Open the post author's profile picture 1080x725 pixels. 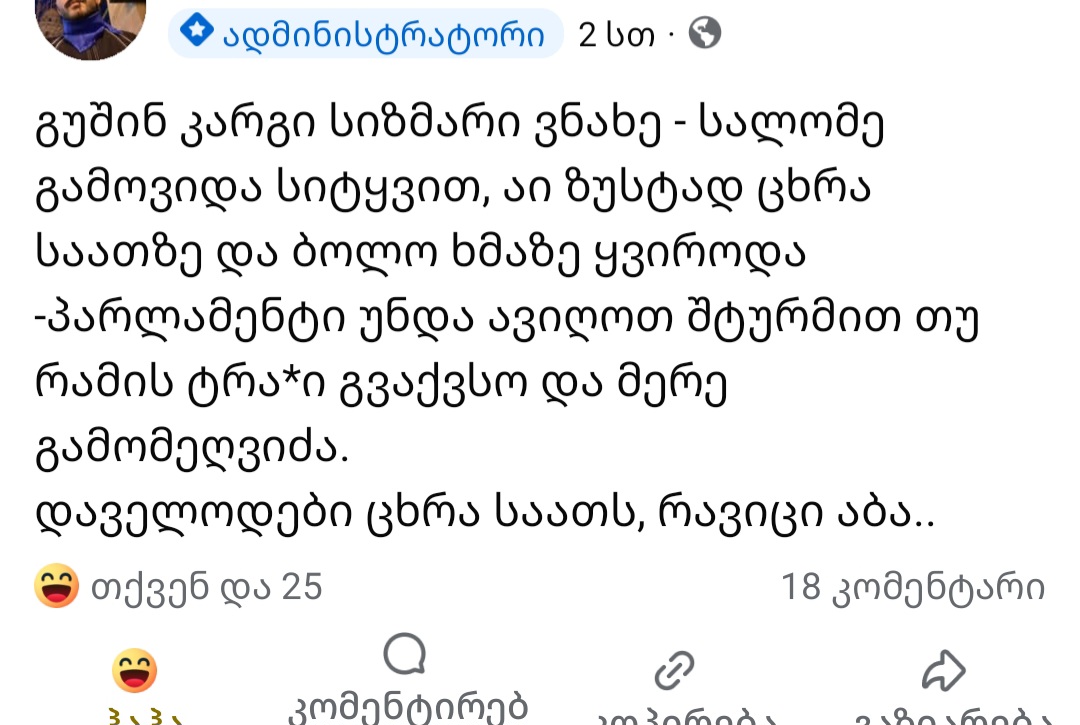coord(90,22)
